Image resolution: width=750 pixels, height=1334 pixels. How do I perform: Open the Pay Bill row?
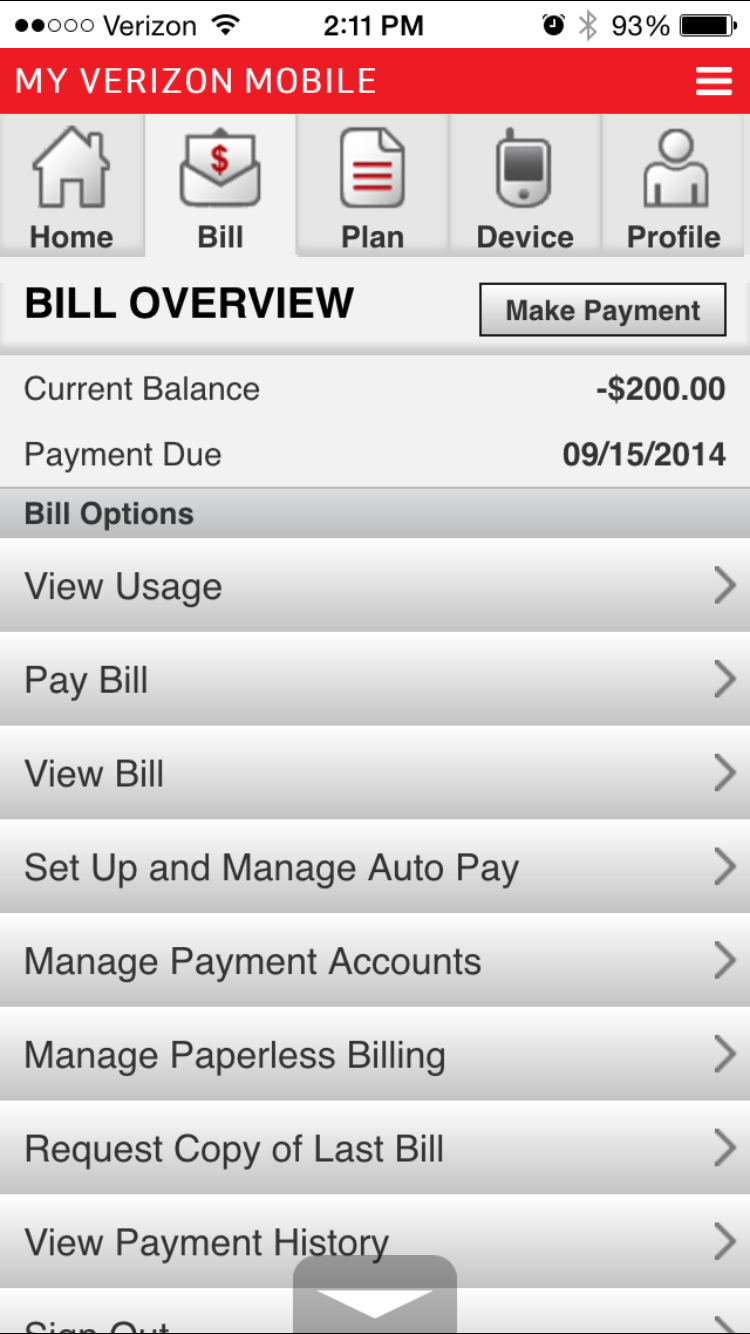(375, 680)
